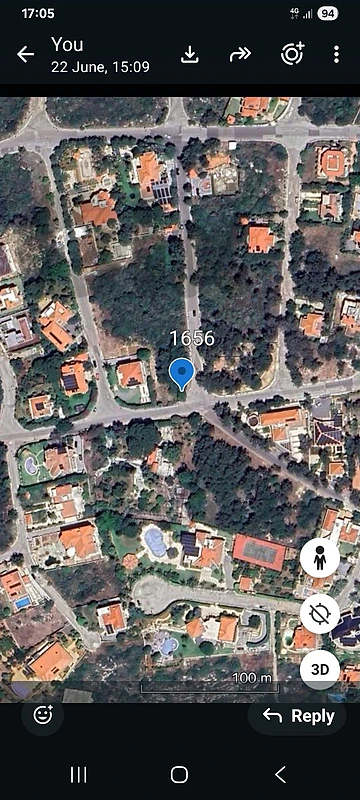Go back from the image viewer

25,54
